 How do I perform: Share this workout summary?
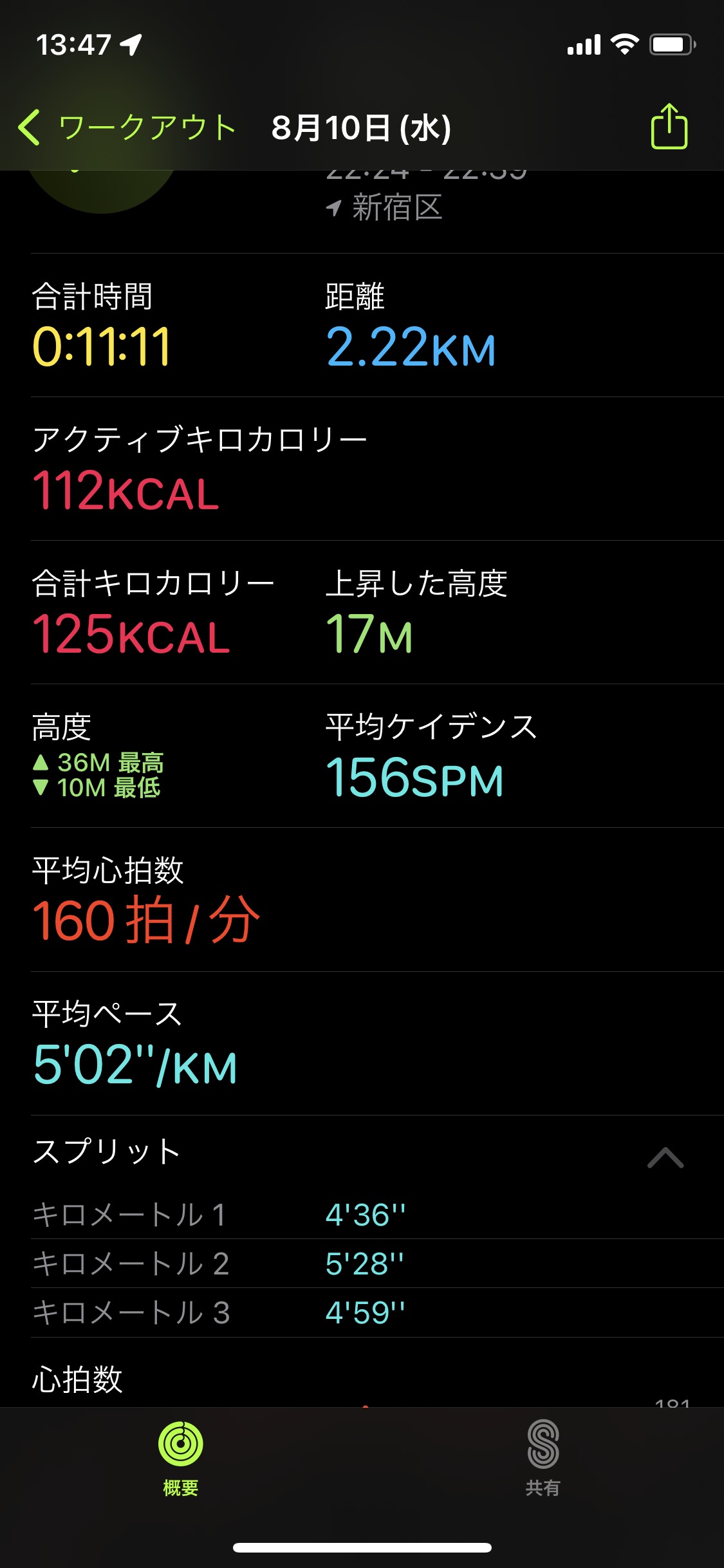[x=669, y=126]
